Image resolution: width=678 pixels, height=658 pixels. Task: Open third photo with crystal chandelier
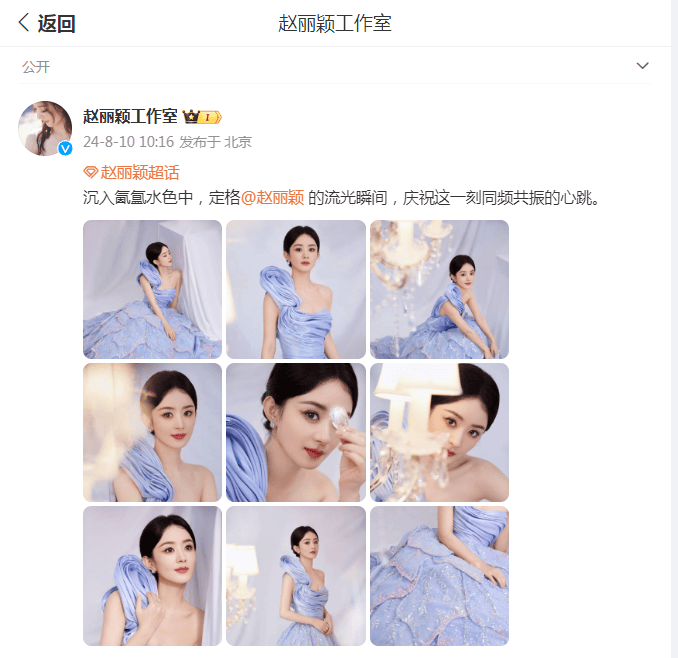point(439,289)
